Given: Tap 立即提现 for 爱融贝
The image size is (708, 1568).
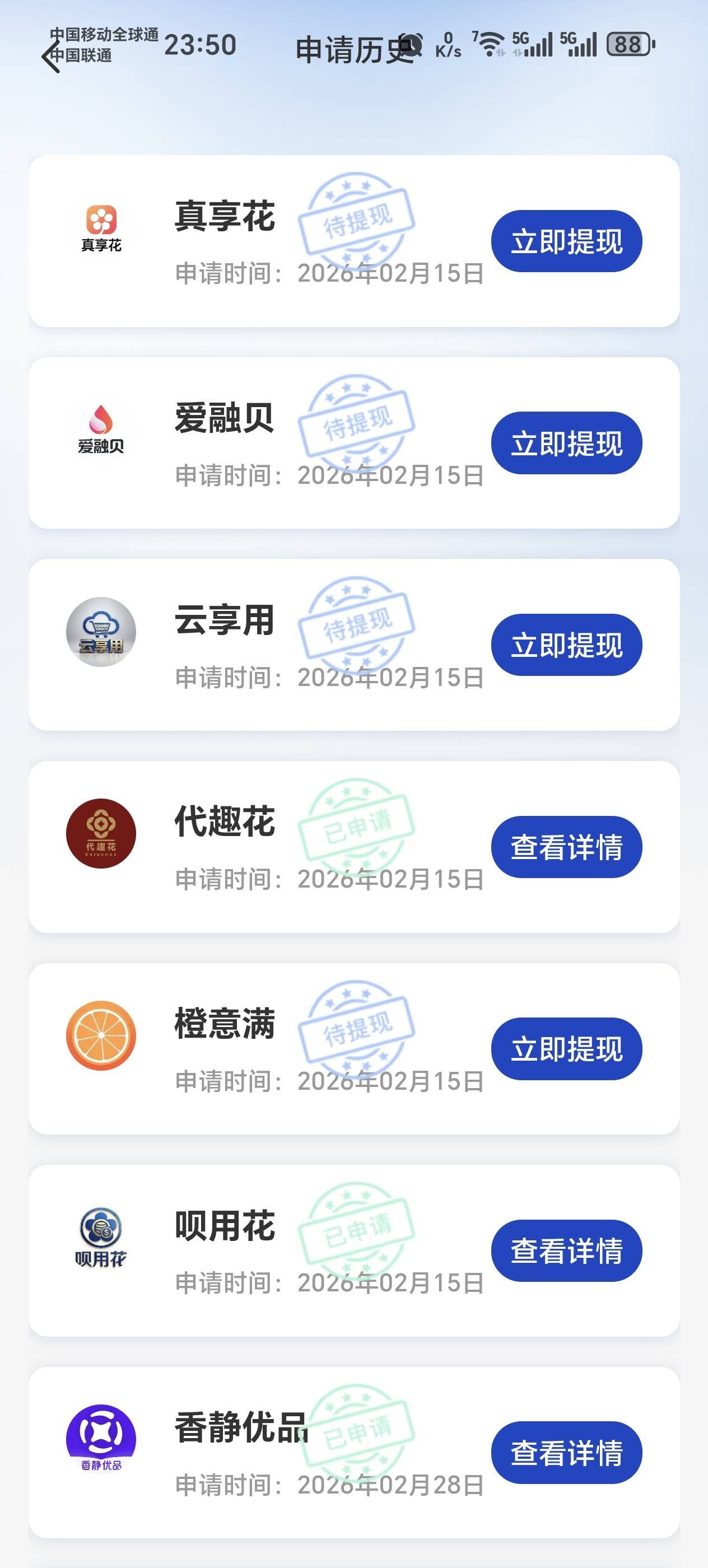Looking at the screenshot, I should (566, 443).
